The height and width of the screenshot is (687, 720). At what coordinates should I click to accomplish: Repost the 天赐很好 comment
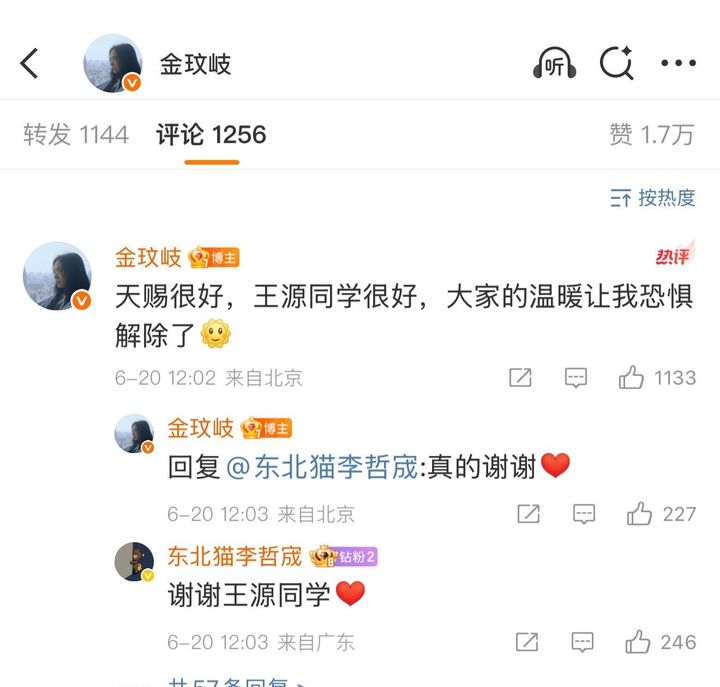(520, 378)
